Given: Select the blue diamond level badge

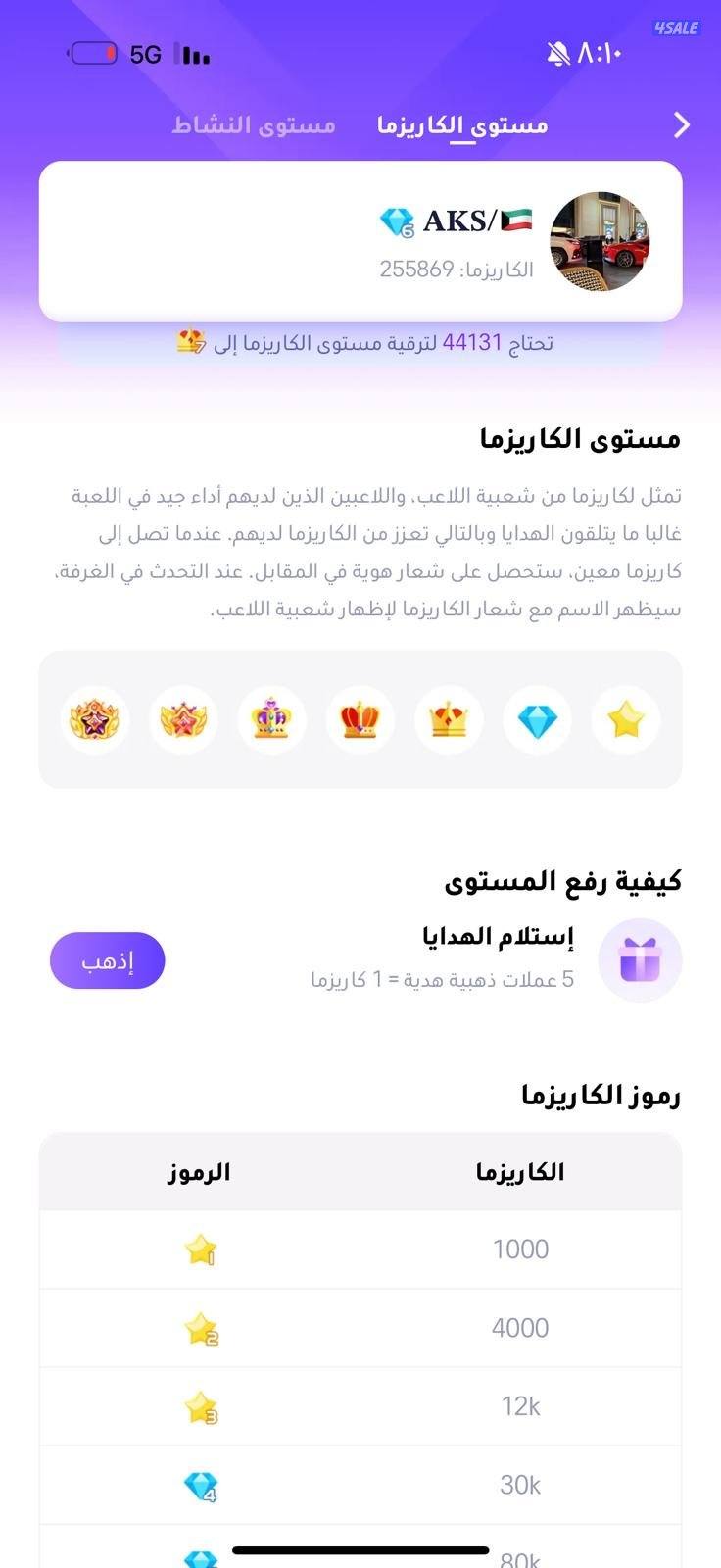Looking at the screenshot, I should point(538,719).
